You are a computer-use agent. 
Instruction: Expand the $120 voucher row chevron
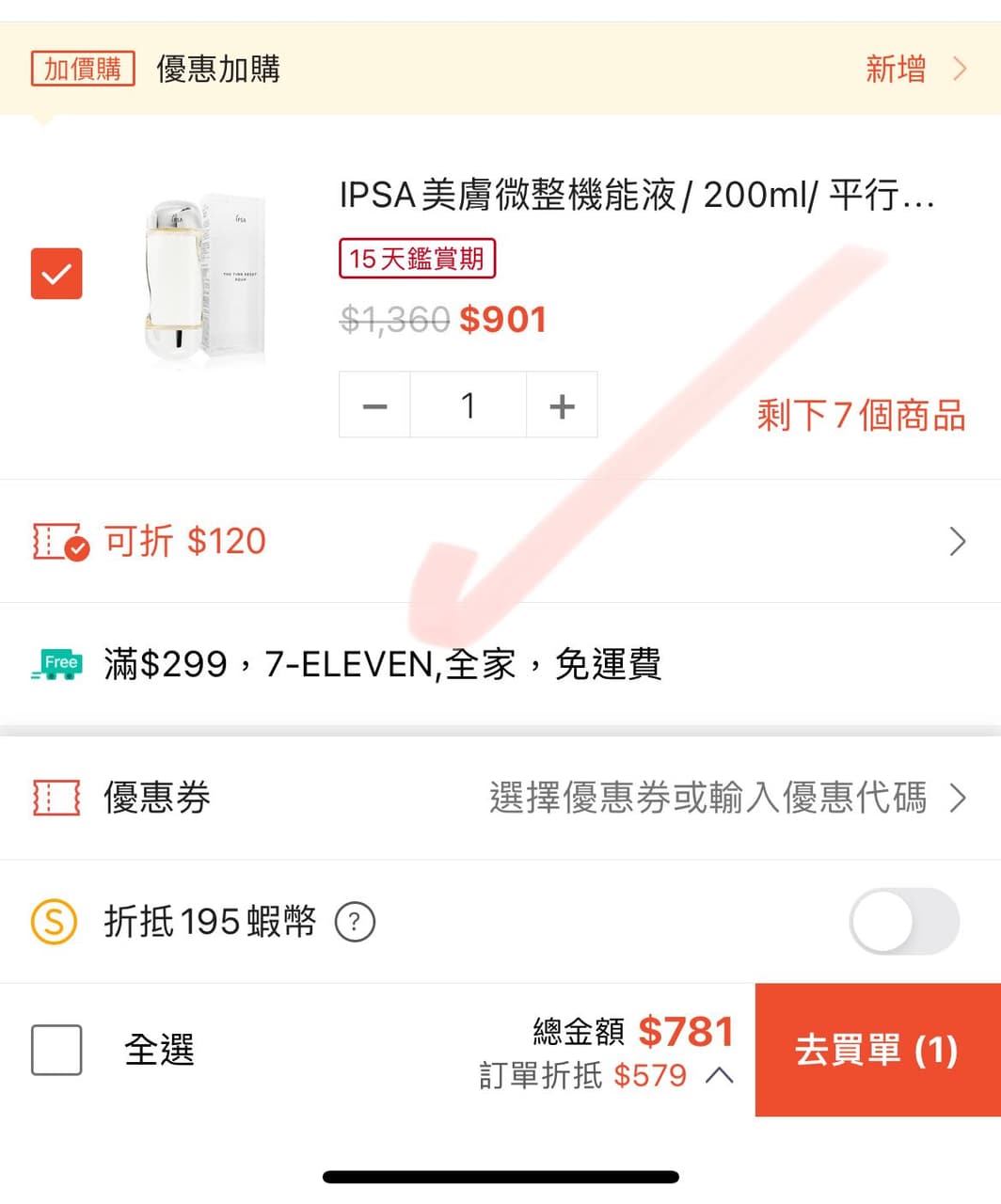(x=958, y=542)
